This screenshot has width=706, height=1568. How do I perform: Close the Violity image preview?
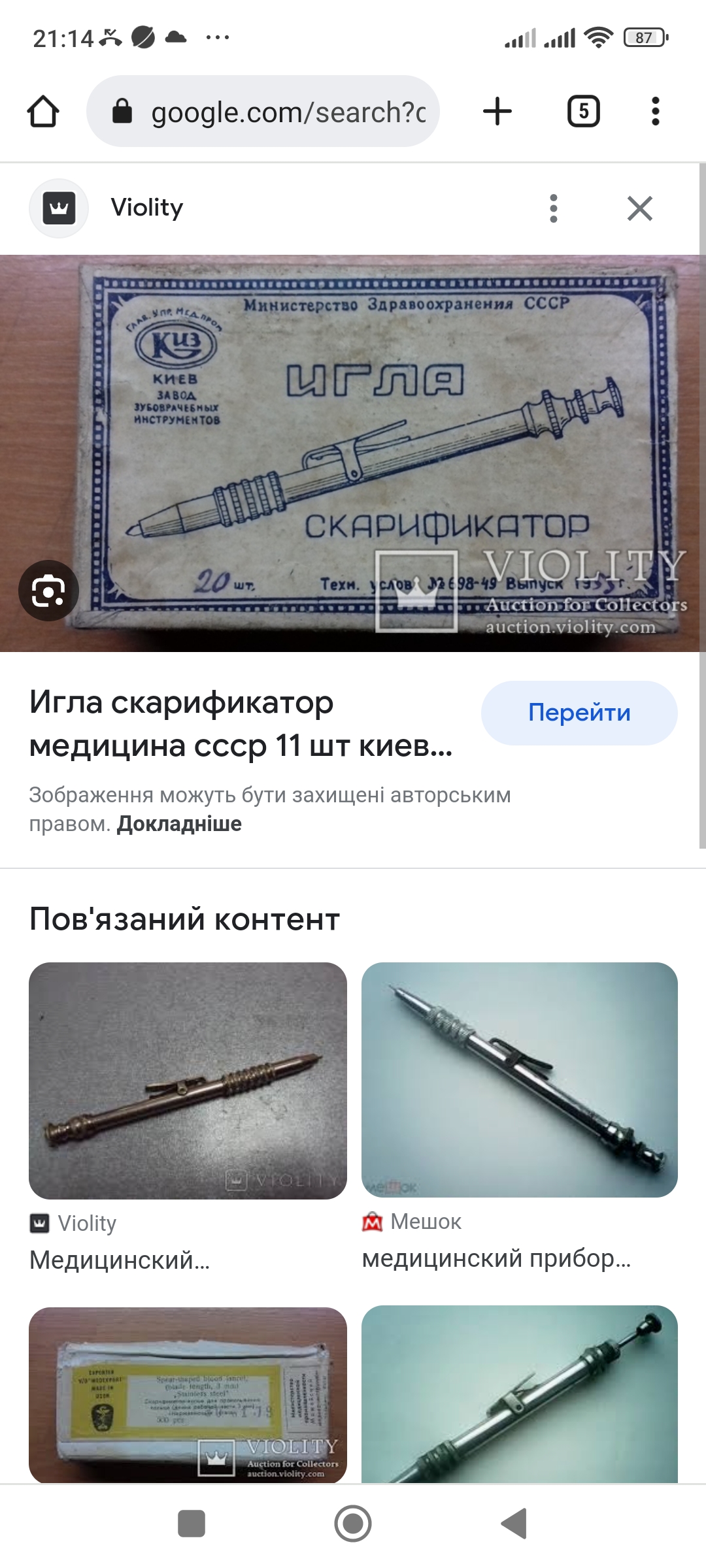(x=639, y=208)
